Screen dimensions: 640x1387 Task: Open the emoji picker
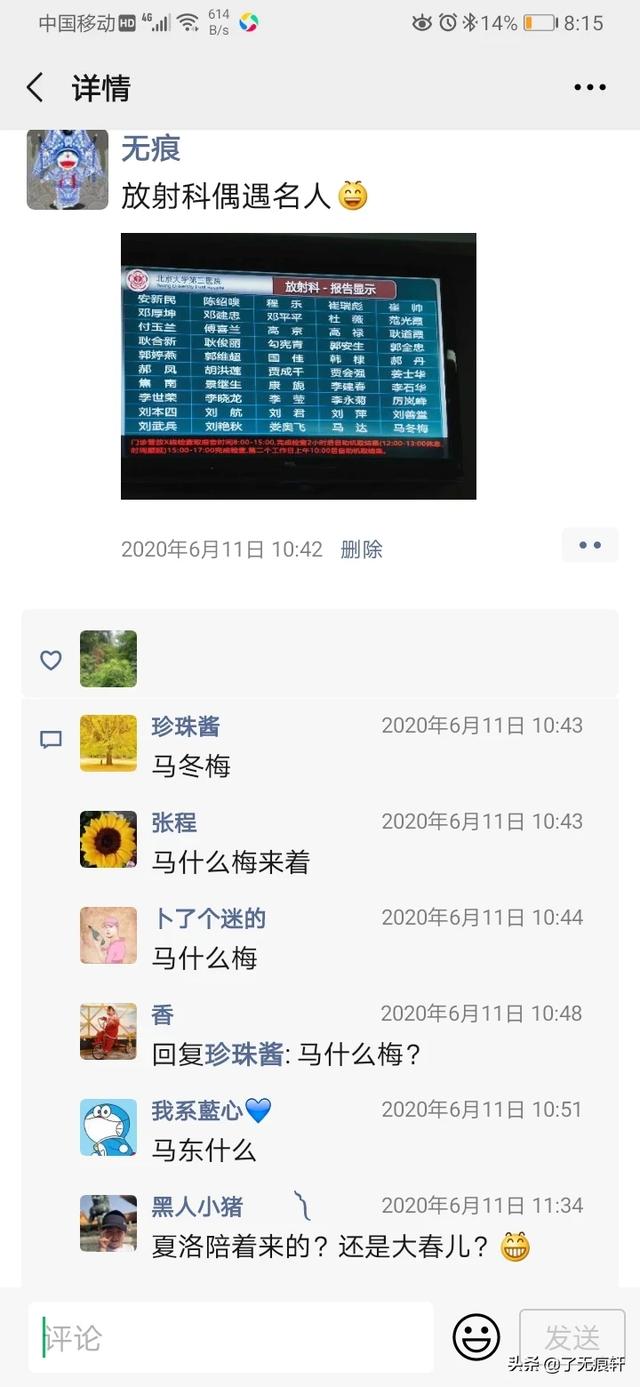(x=476, y=1337)
